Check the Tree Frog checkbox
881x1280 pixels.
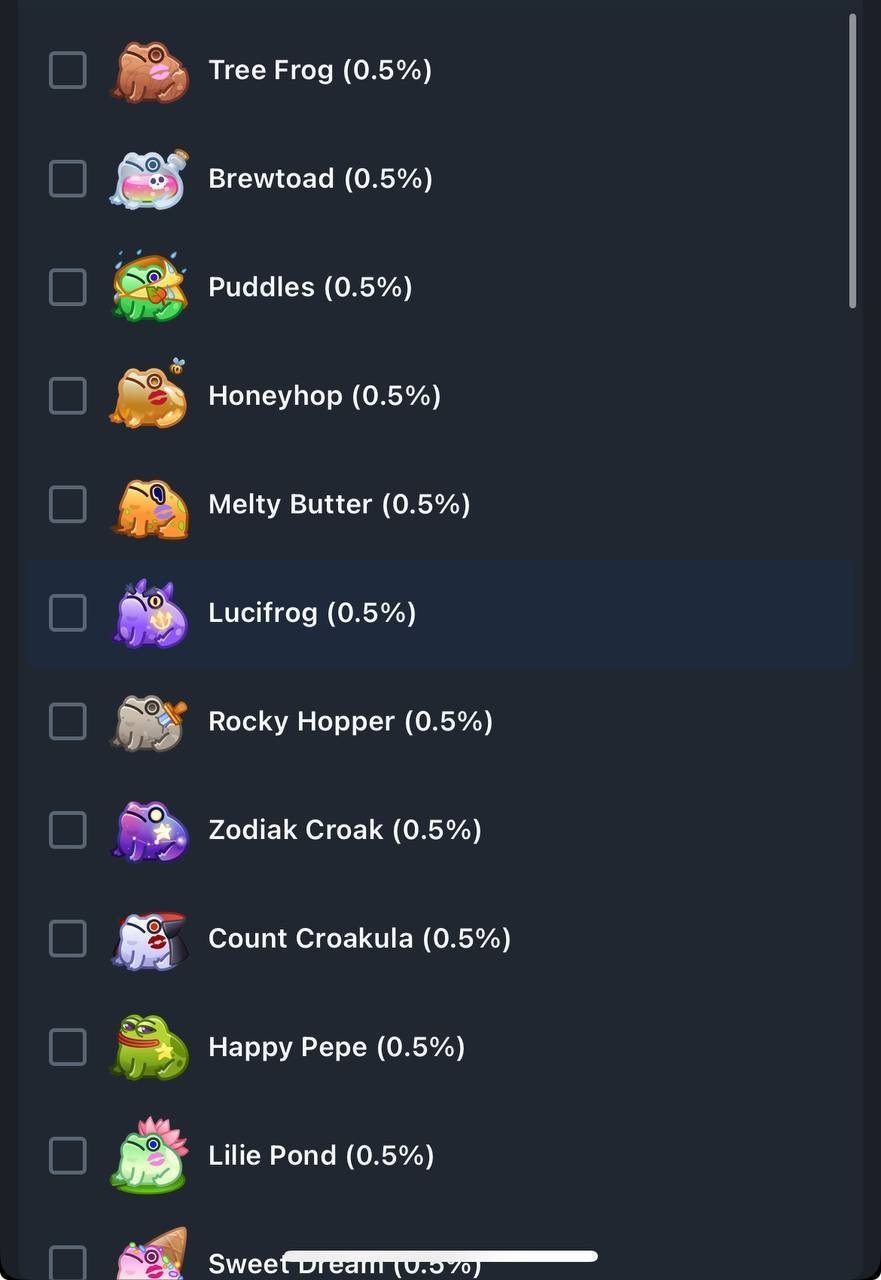(68, 70)
